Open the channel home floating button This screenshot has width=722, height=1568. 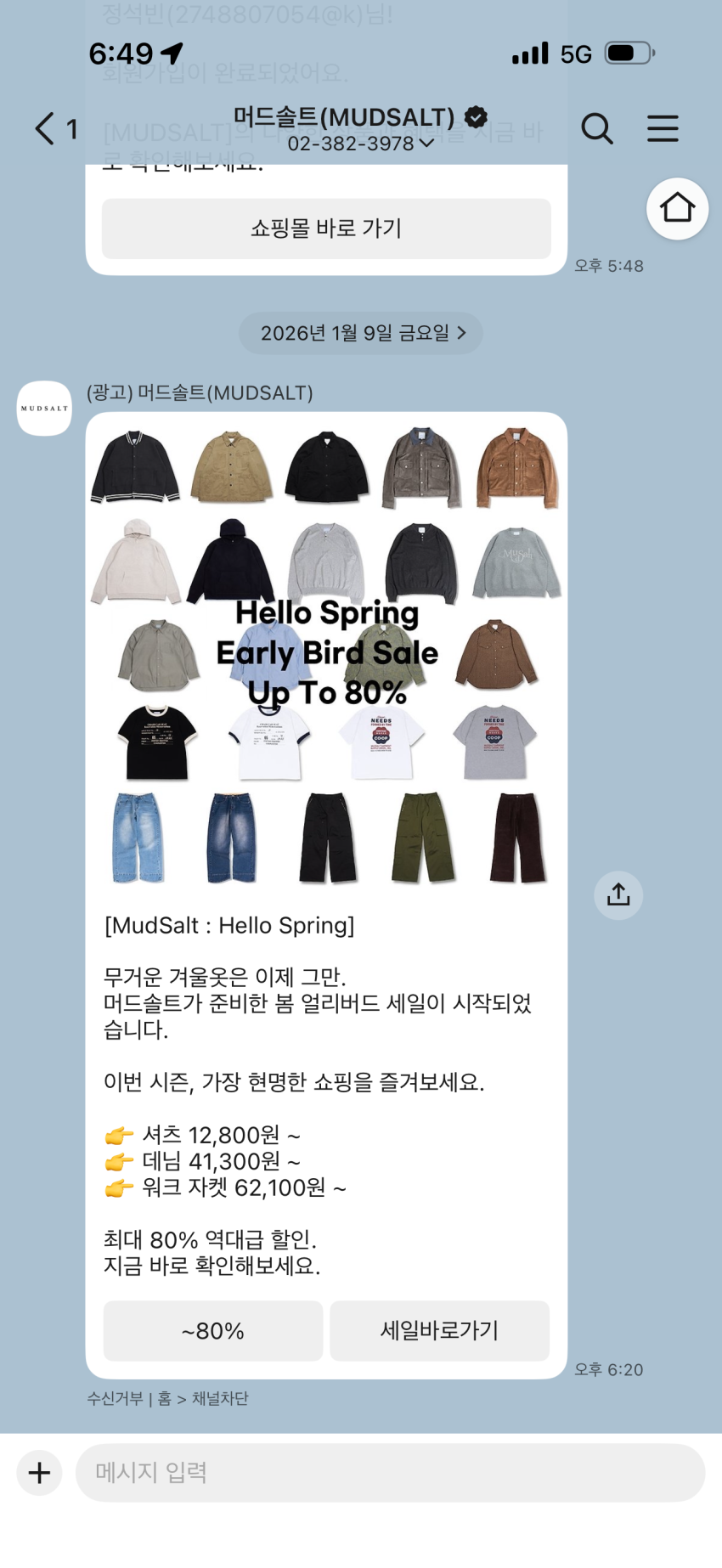click(677, 208)
